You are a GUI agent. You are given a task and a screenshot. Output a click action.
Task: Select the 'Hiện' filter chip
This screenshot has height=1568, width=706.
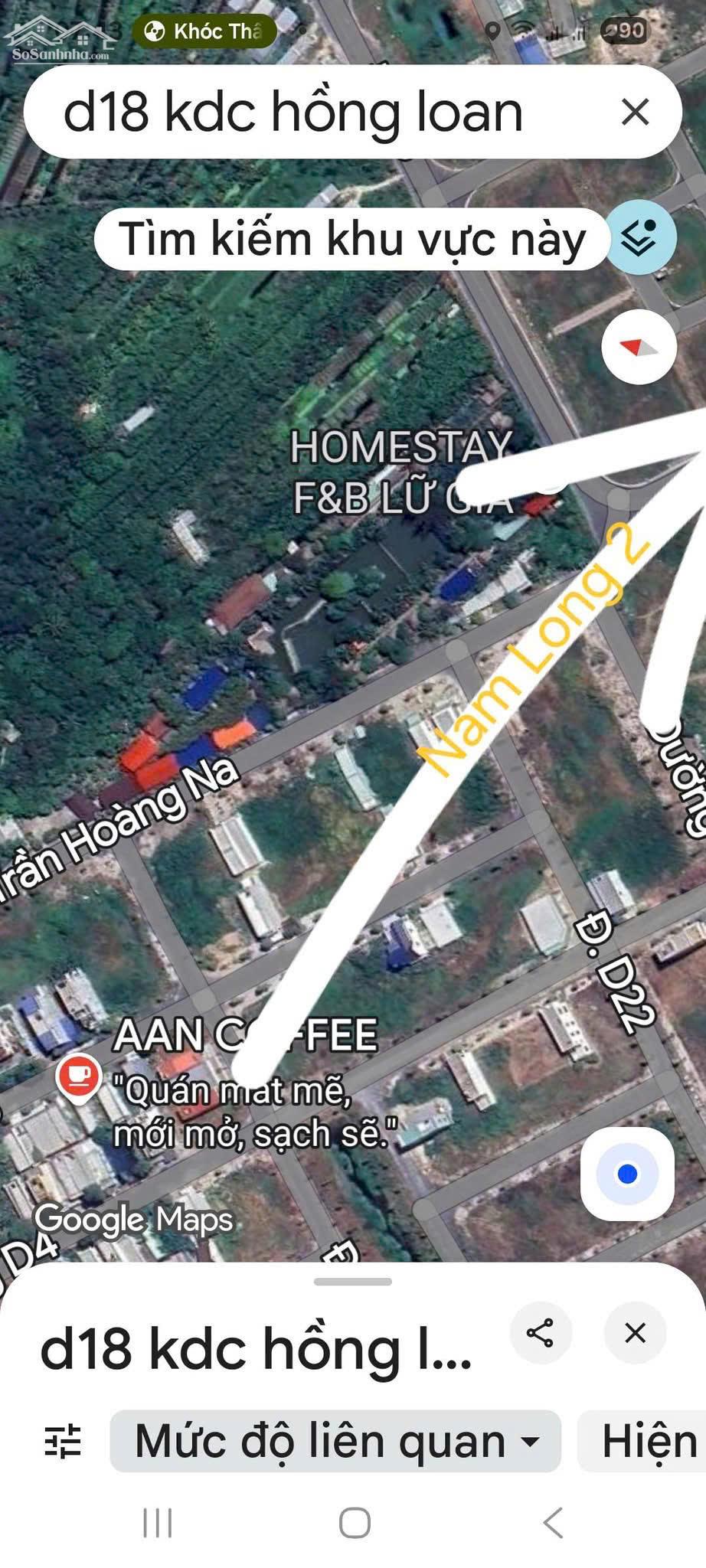(647, 1441)
